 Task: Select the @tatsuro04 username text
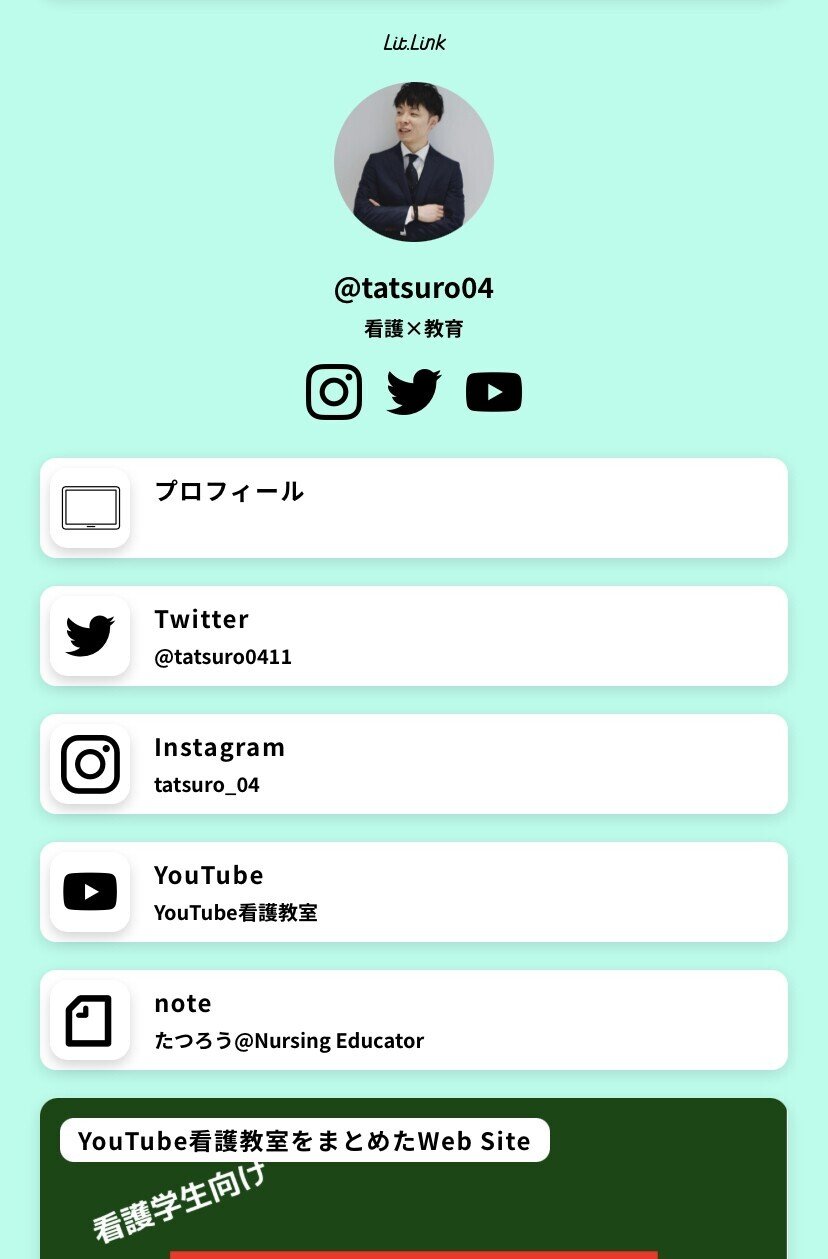coord(414,287)
